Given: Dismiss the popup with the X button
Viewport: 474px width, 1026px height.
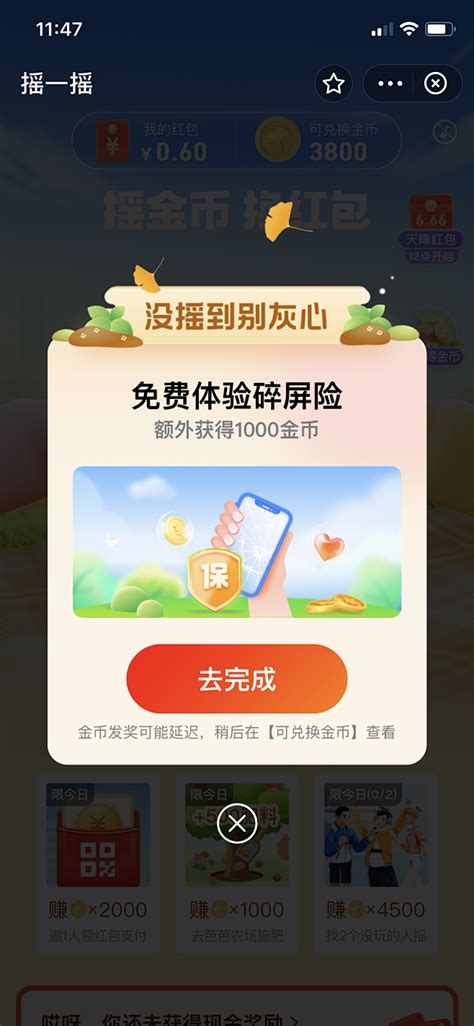Looking at the screenshot, I should coord(237,824).
